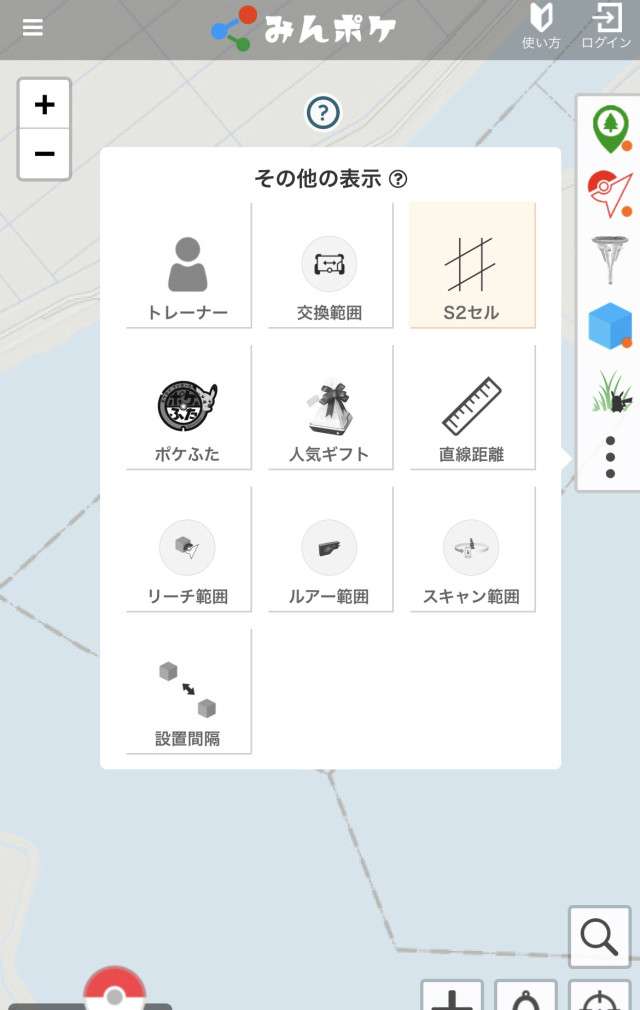The height and width of the screenshot is (1010, 640).
Task: Show the スキャン範囲 scan range
Action: tap(471, 550)
